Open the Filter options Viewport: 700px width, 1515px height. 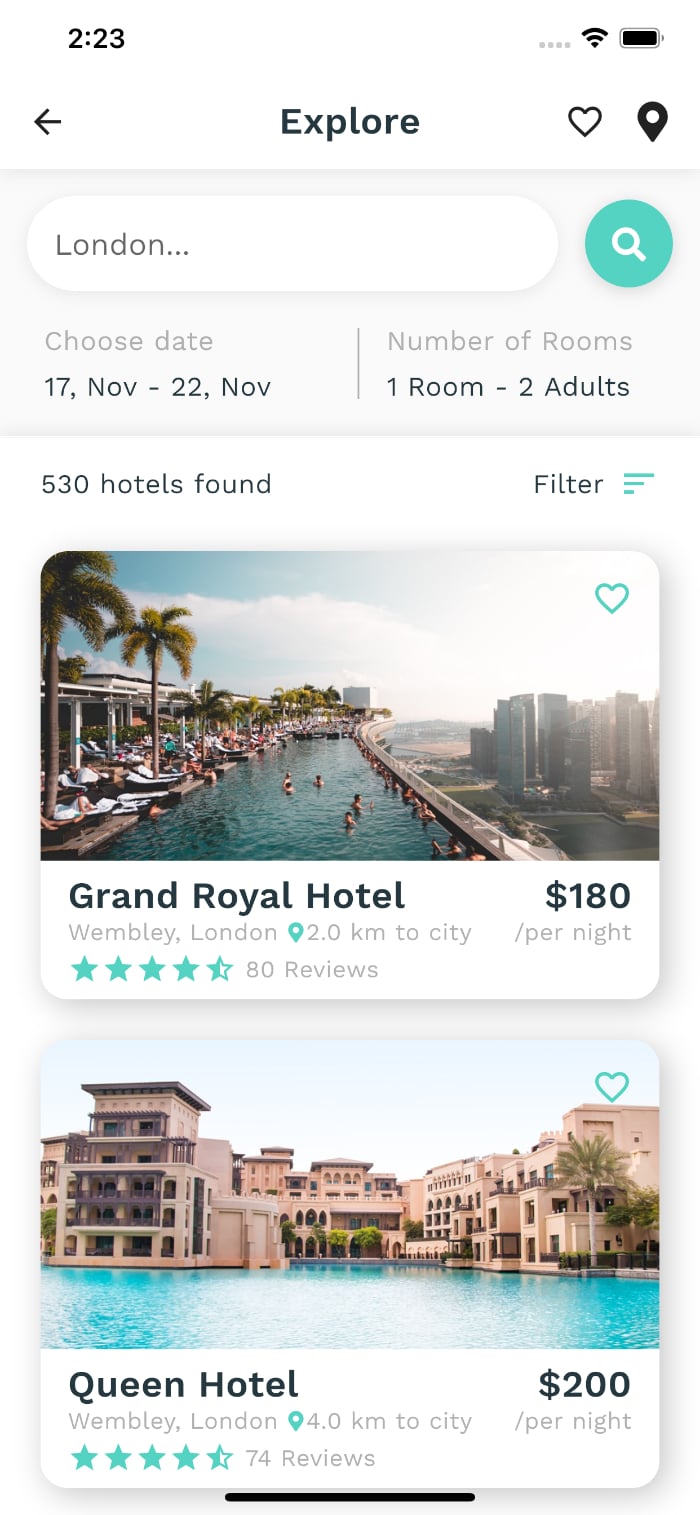(594, 484)
